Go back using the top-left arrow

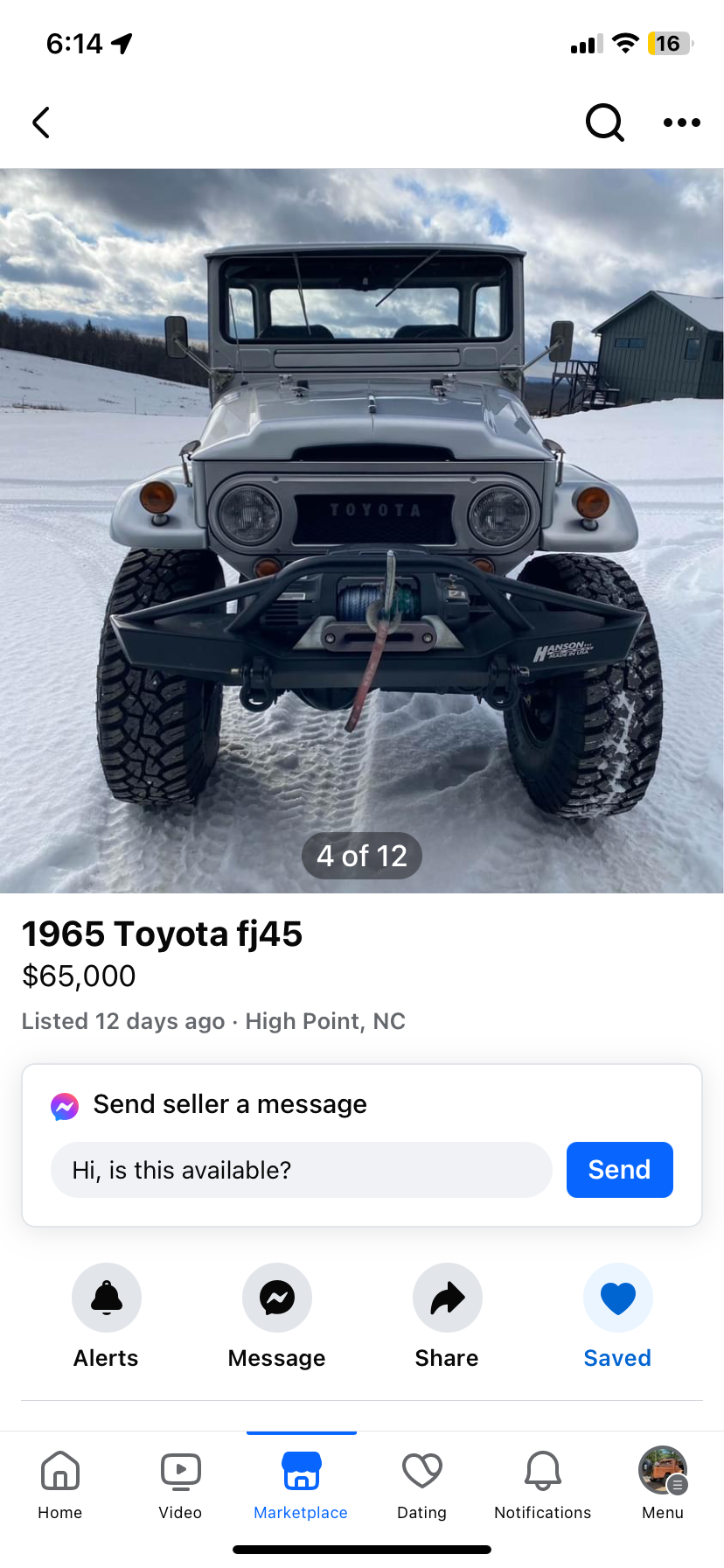[41, 122]
